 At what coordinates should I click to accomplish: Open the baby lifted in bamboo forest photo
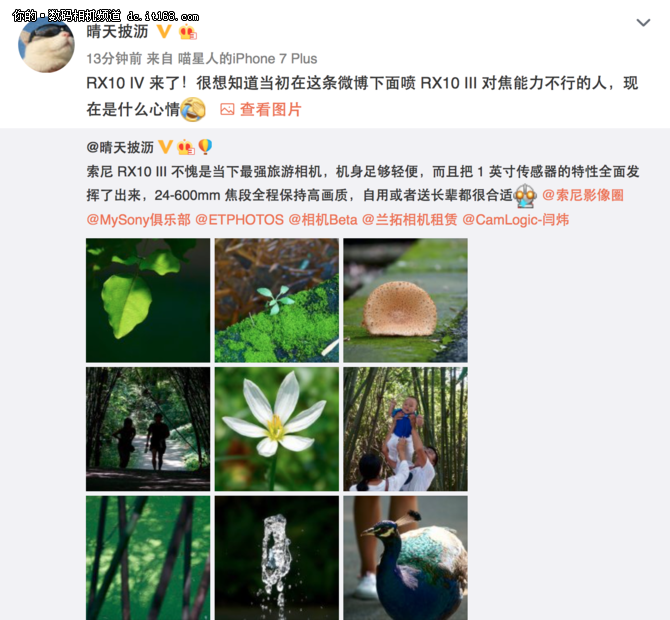[x=405, y=428]
